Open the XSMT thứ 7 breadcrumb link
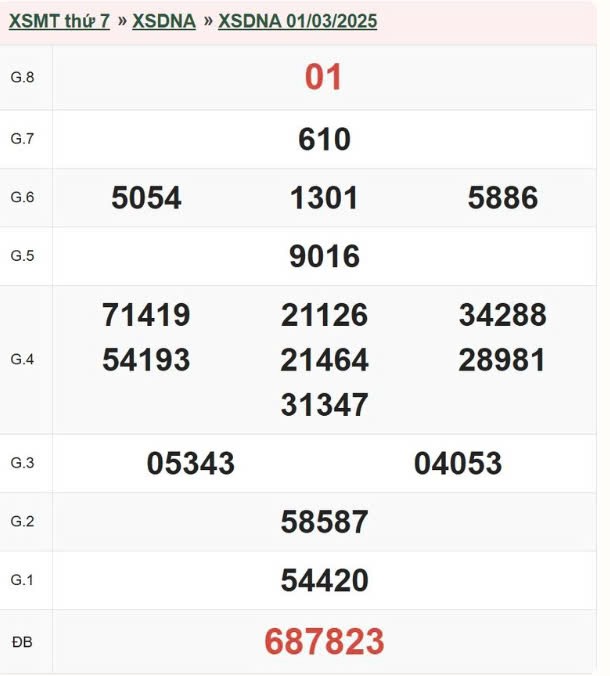The width and height of the screenshot is (610, 676). (x=59, y=21)
